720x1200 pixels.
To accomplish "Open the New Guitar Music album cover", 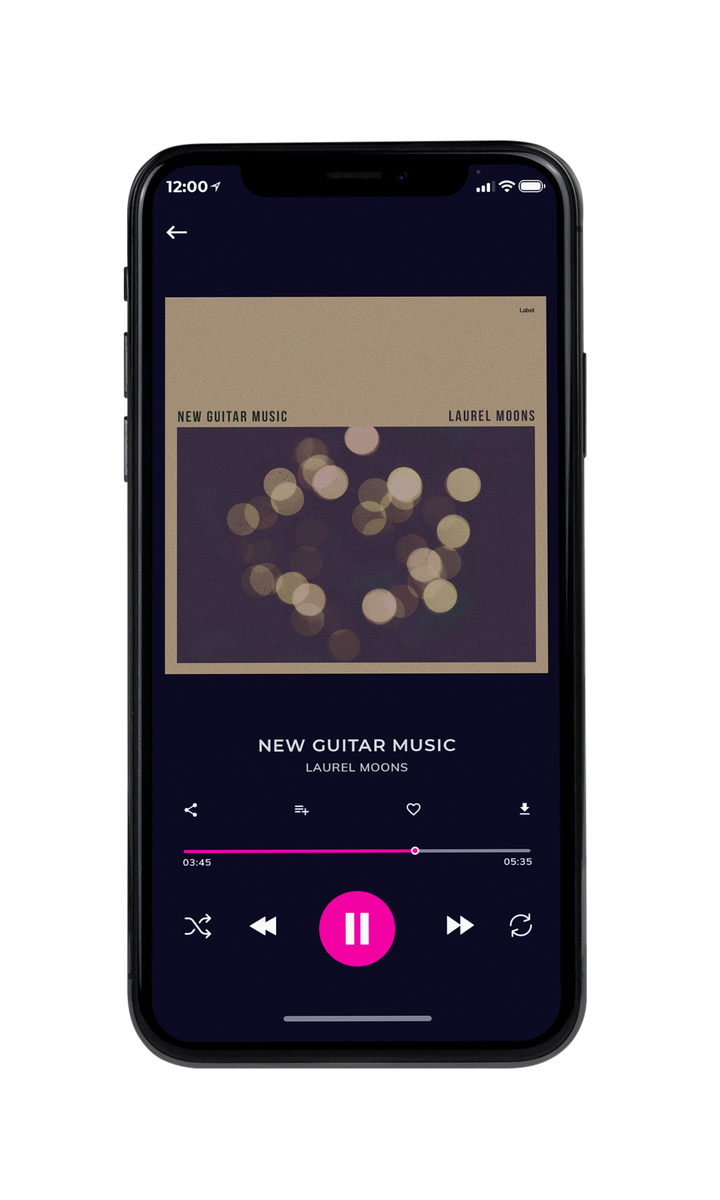I will [356, 485].
